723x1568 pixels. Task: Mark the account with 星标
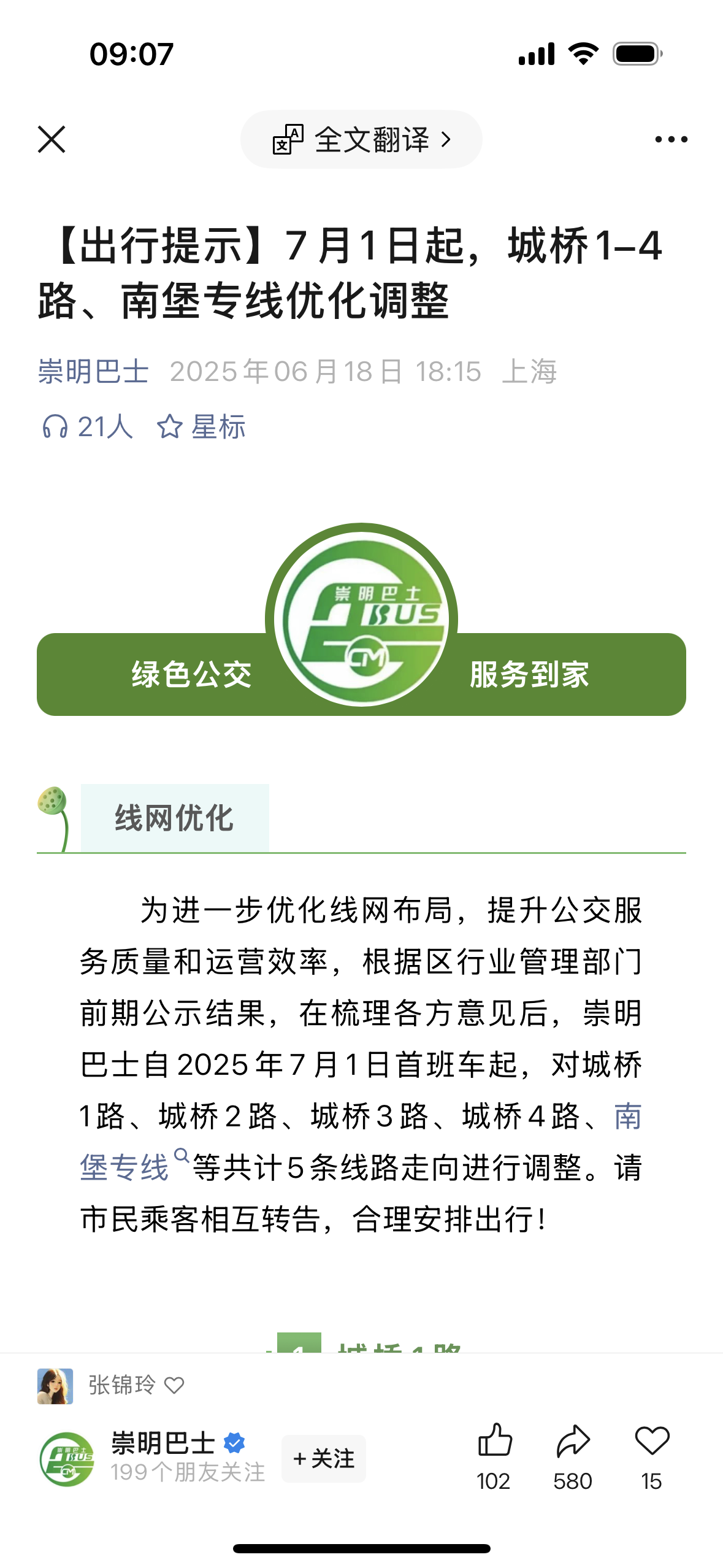point(201,426)
